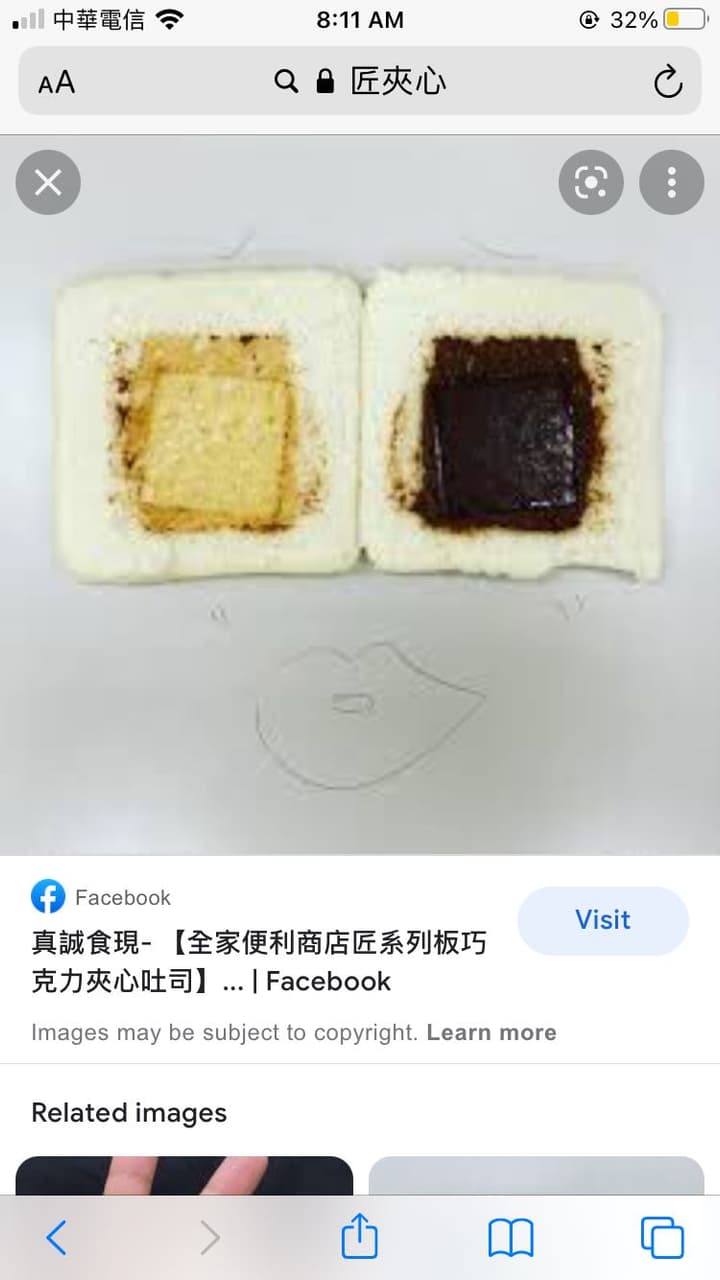720x1280 pixels.
Task: Reload the page in Safari
Action: pos(668,82)
